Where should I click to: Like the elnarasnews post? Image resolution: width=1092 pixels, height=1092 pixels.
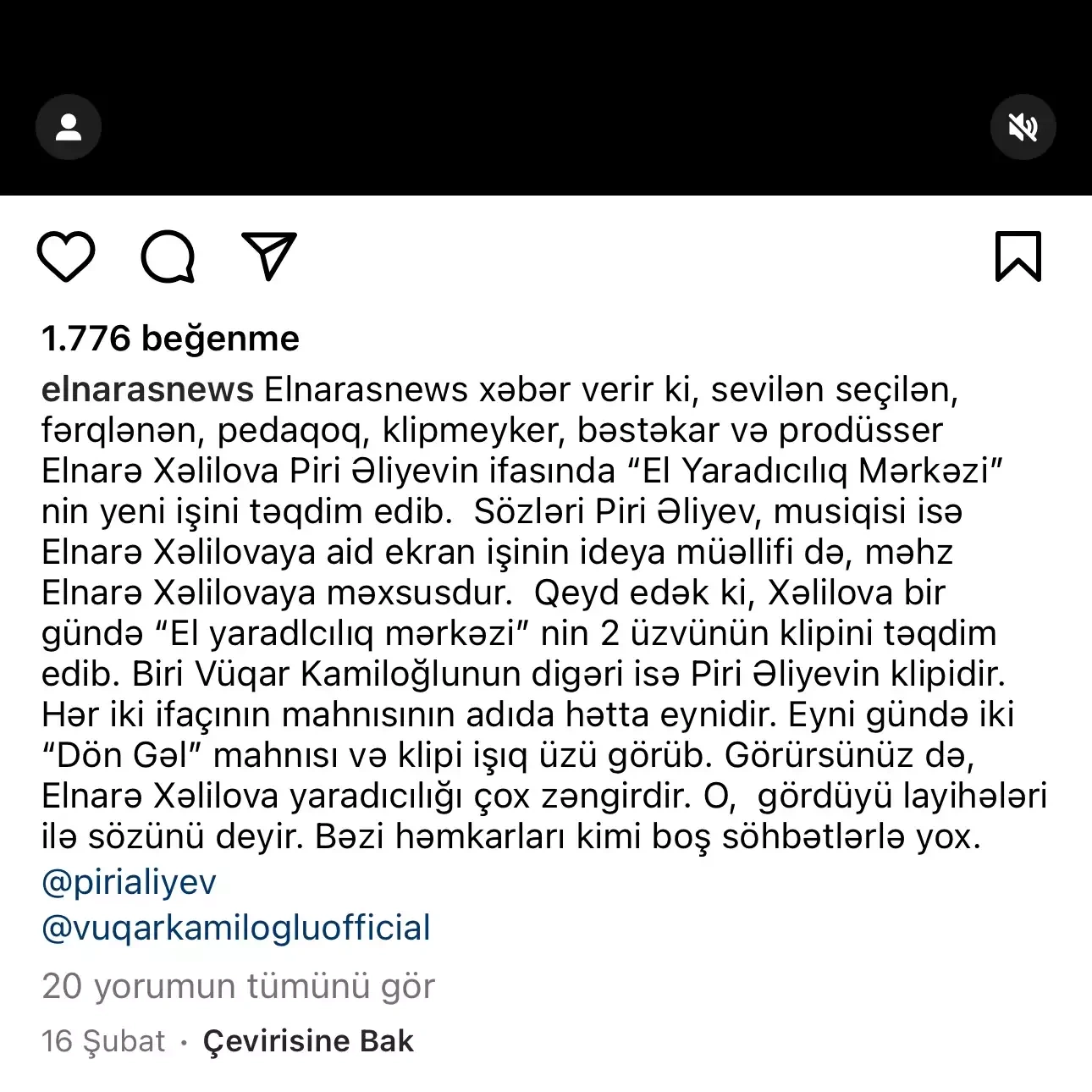[66, 256]
